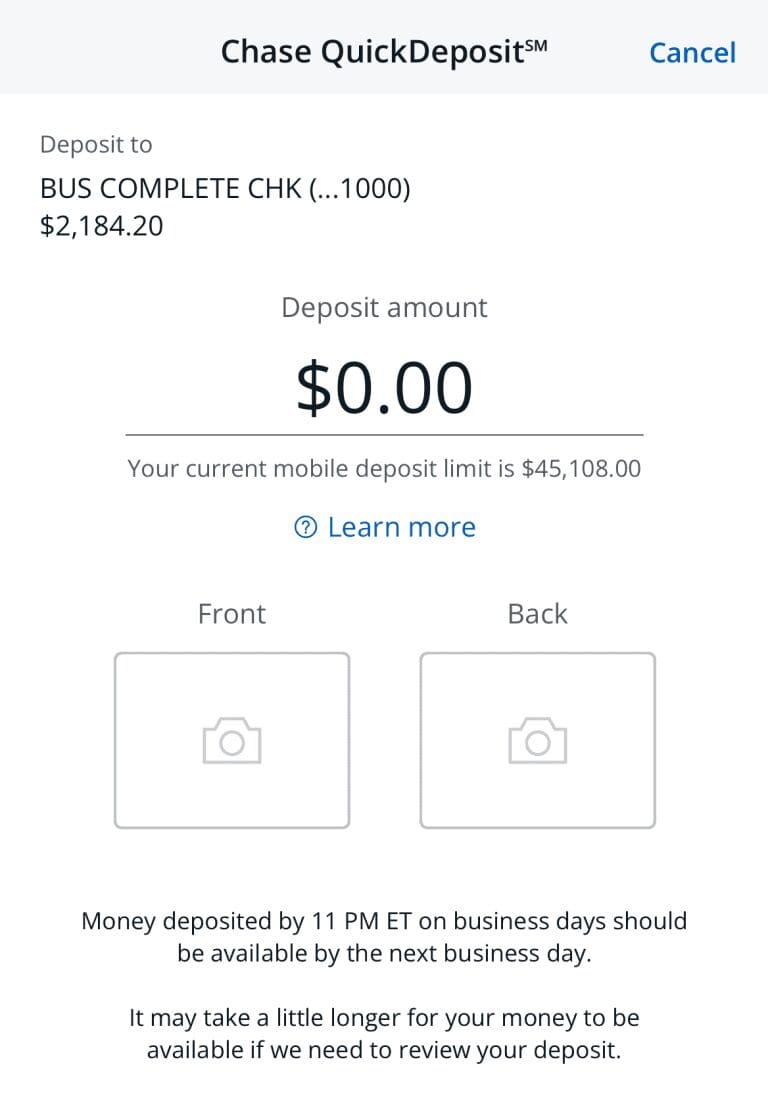Click the circled question icon beside Learn more
Screen dimensions: 768x1093
304,527
